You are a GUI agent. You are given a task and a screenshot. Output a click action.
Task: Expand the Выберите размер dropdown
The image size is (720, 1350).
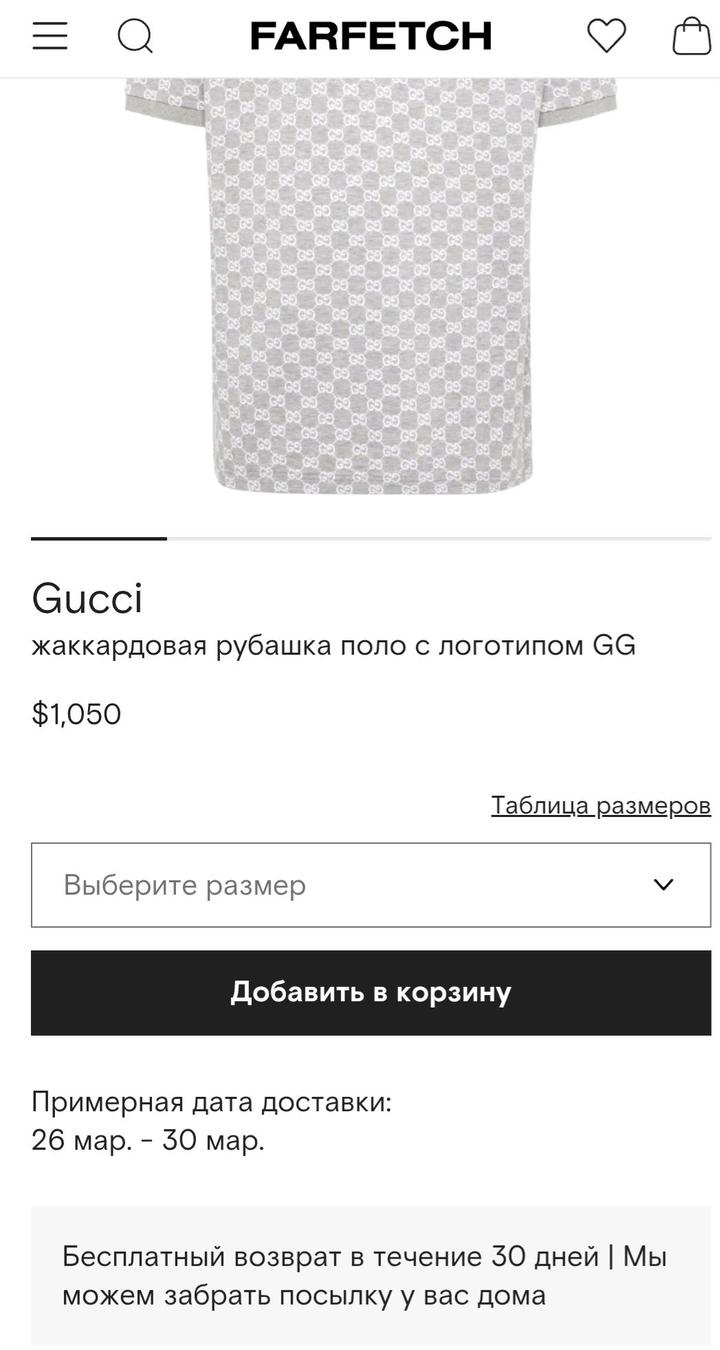pos(370,885)
